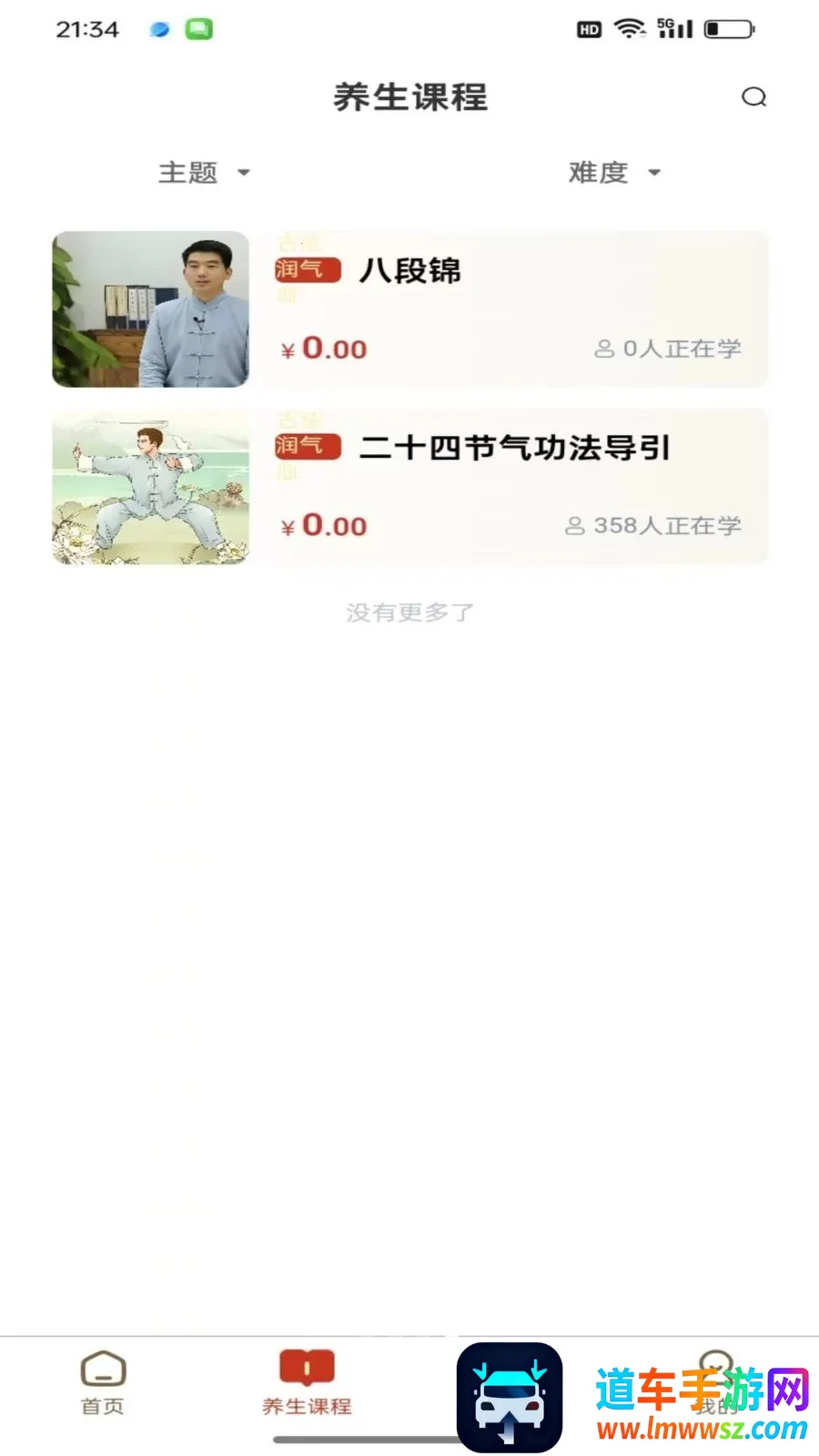Image resolution: width=819 pixels, height=1456 pixels.
Task: Select the 养生课程 tab
Action: [307, 1383]
